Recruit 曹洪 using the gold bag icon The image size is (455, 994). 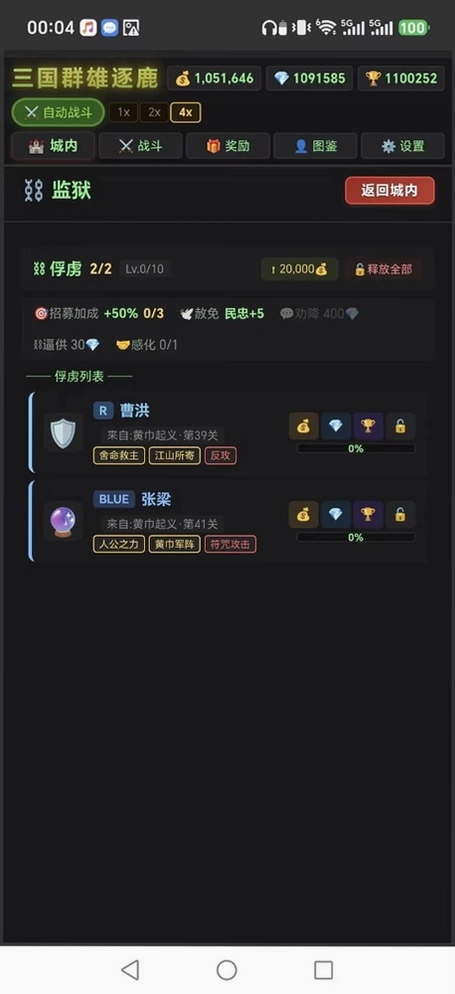[x=304, y=426]
